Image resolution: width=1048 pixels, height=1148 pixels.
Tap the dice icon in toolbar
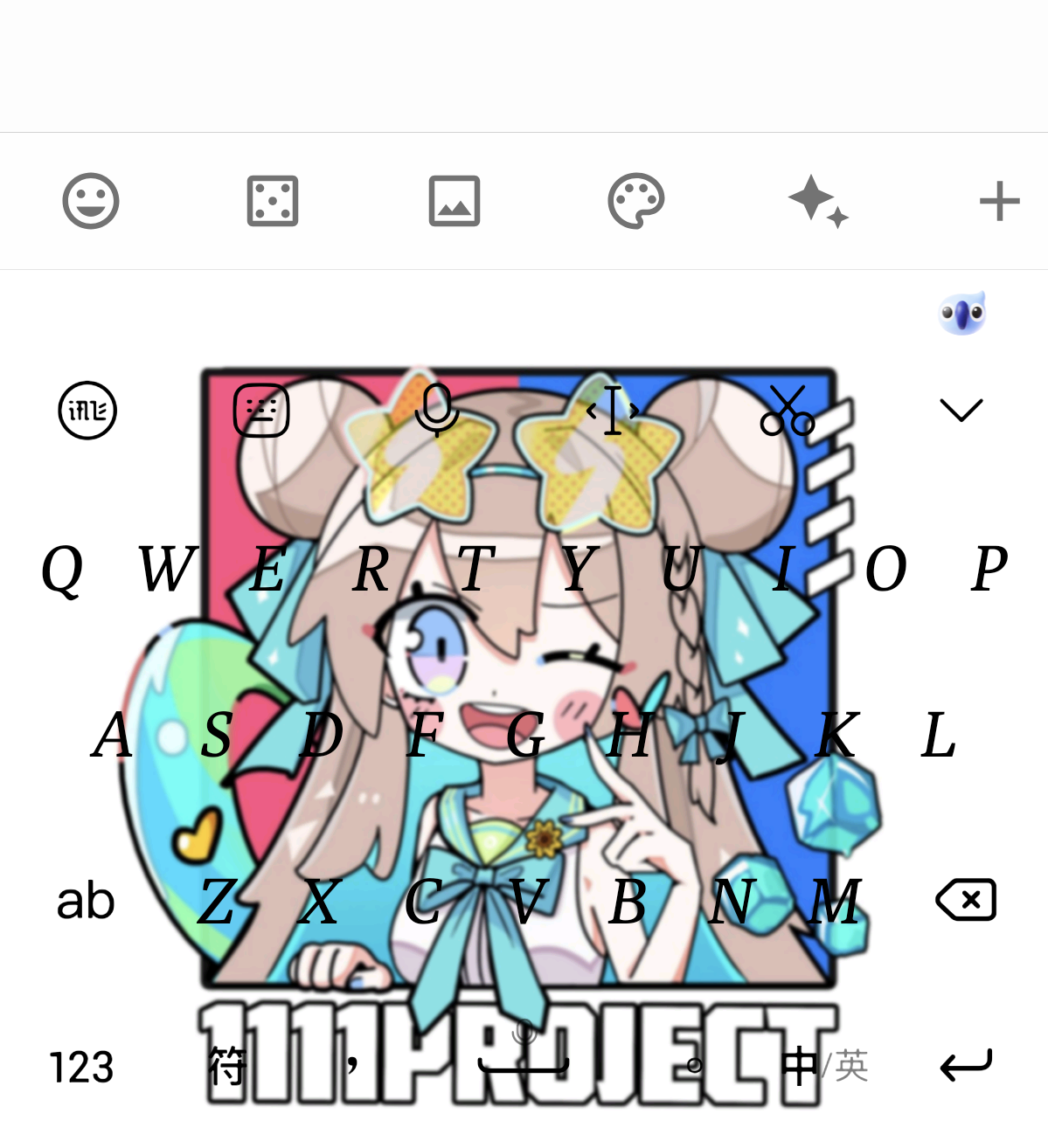click(273, 201)
